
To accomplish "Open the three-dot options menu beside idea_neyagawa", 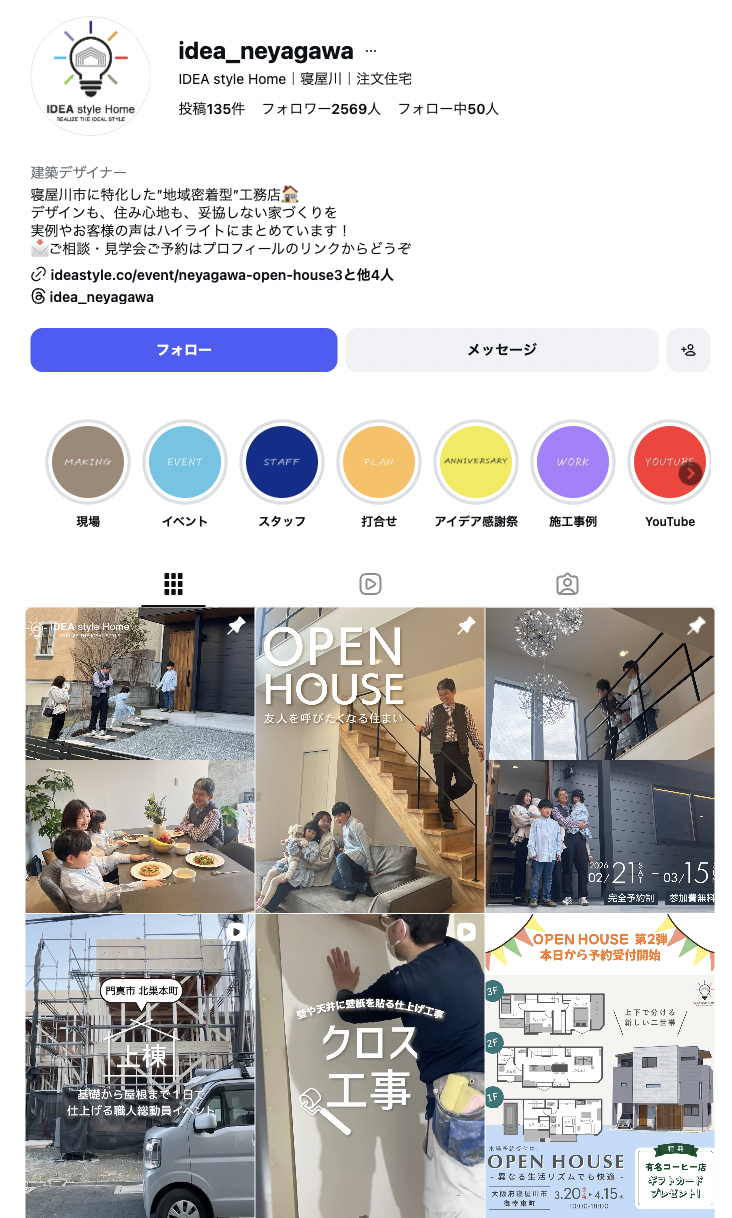I will click(371, 51).
